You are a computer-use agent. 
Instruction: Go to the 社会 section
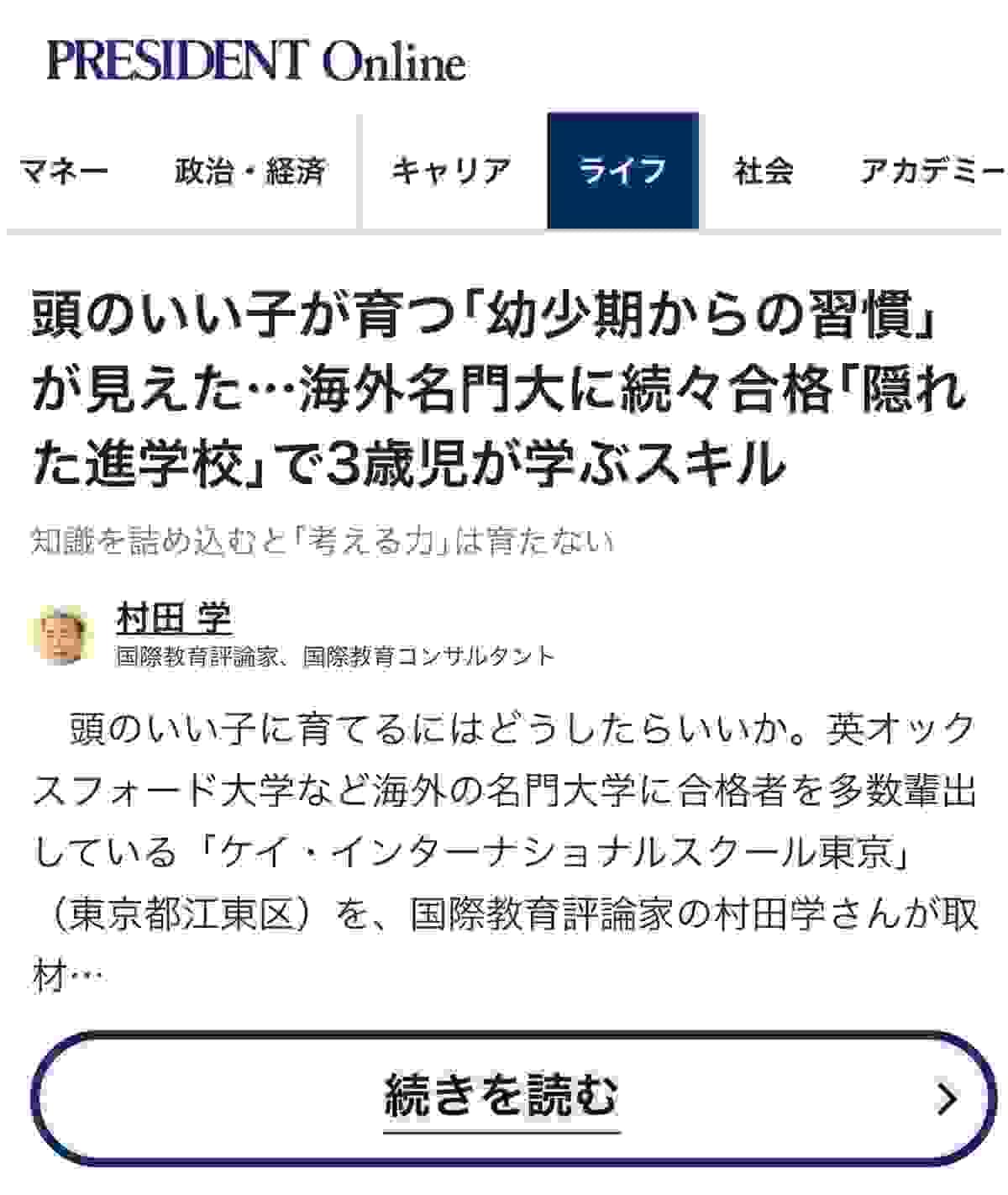pos(763,171)
